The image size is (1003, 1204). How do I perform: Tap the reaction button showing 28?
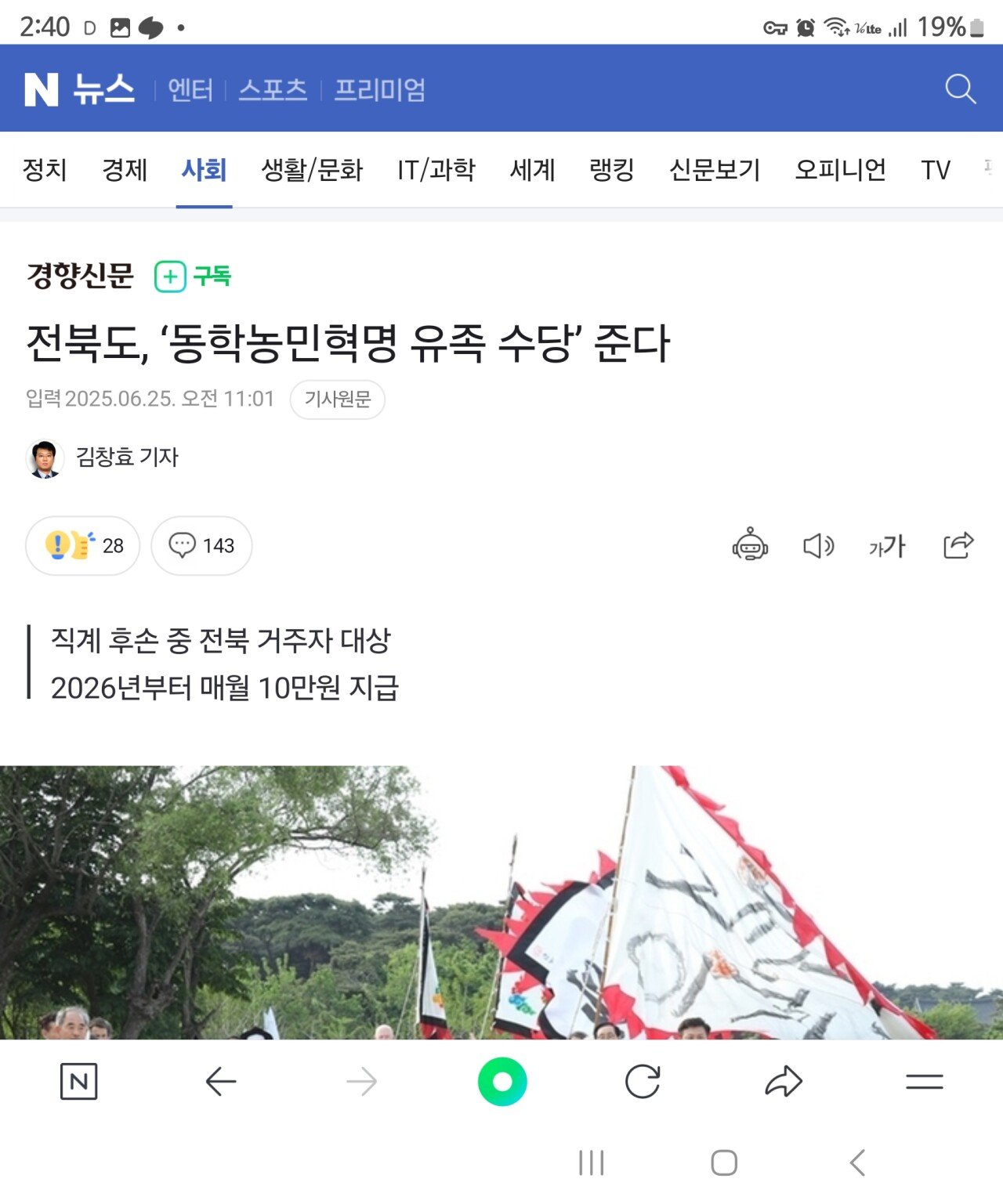[83, 546]
